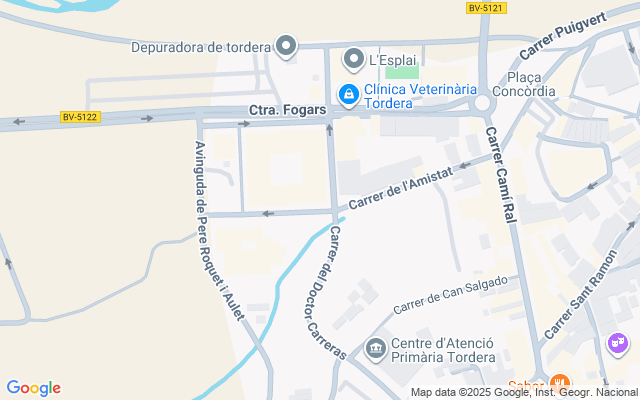Open Clínica Veterinària Tordera marker
Viewport: 640px width, 400px height.
(349, 95)
